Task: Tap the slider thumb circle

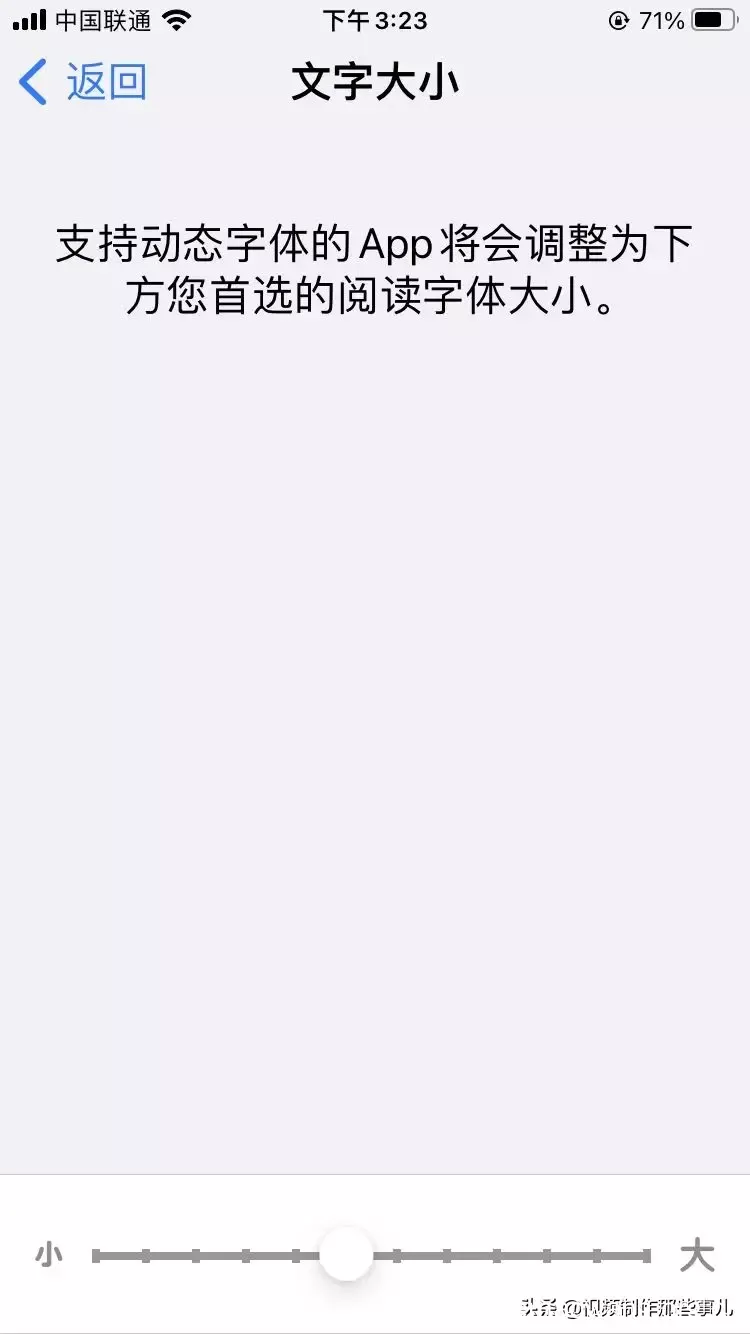Action: pos(345,1255)
